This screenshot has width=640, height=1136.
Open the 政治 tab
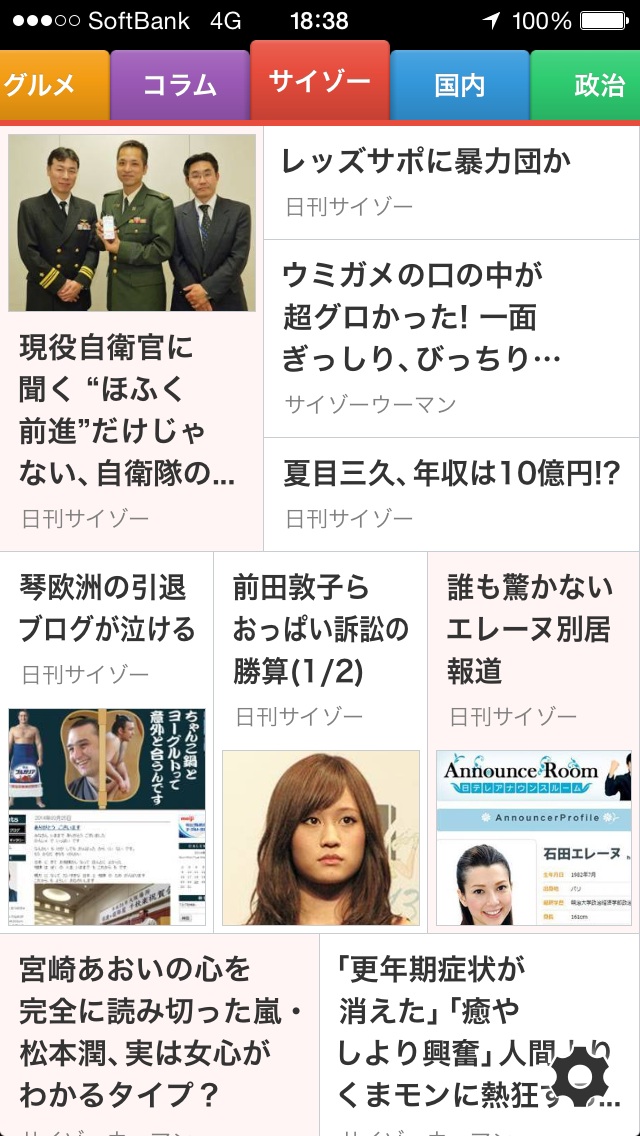(586, 85)
